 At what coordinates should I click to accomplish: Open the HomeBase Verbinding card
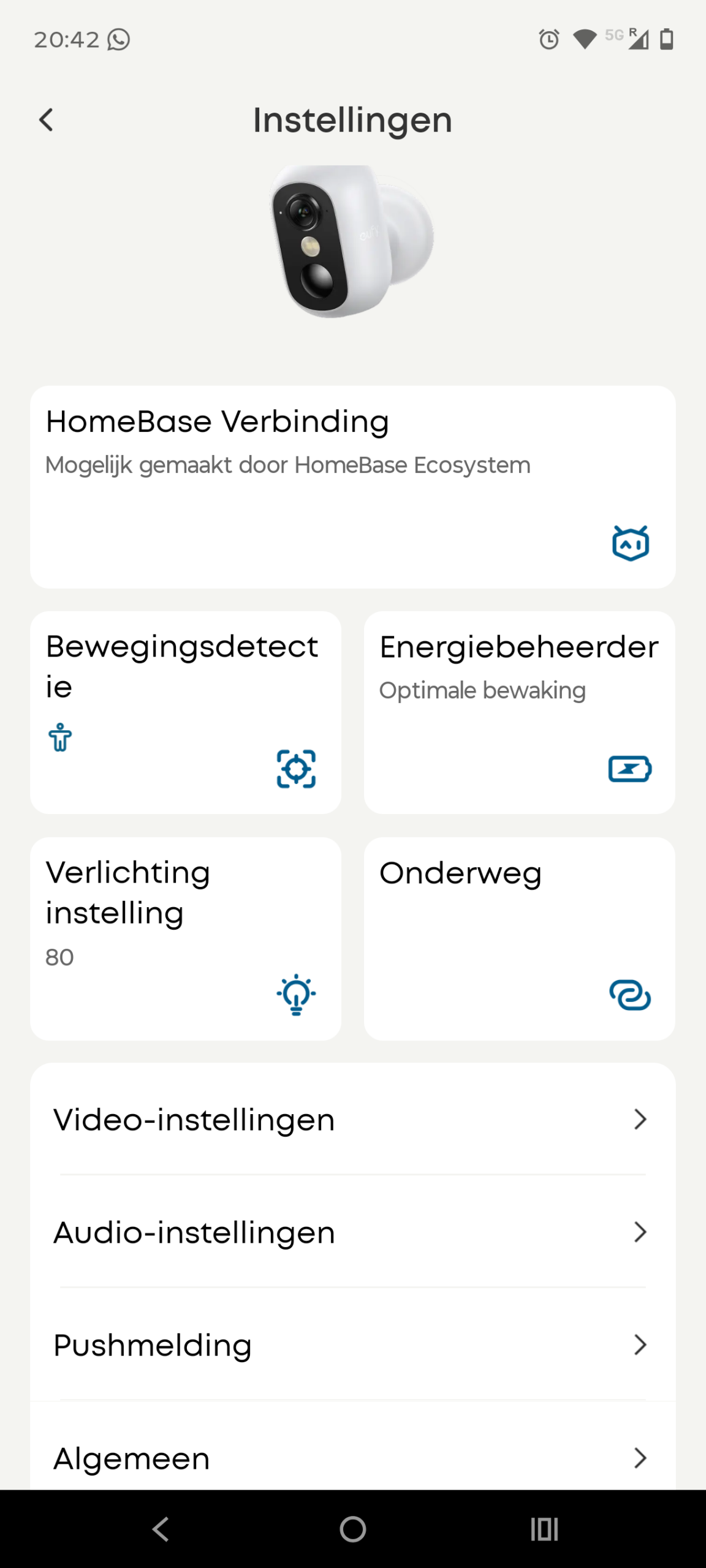pos(352,487)
